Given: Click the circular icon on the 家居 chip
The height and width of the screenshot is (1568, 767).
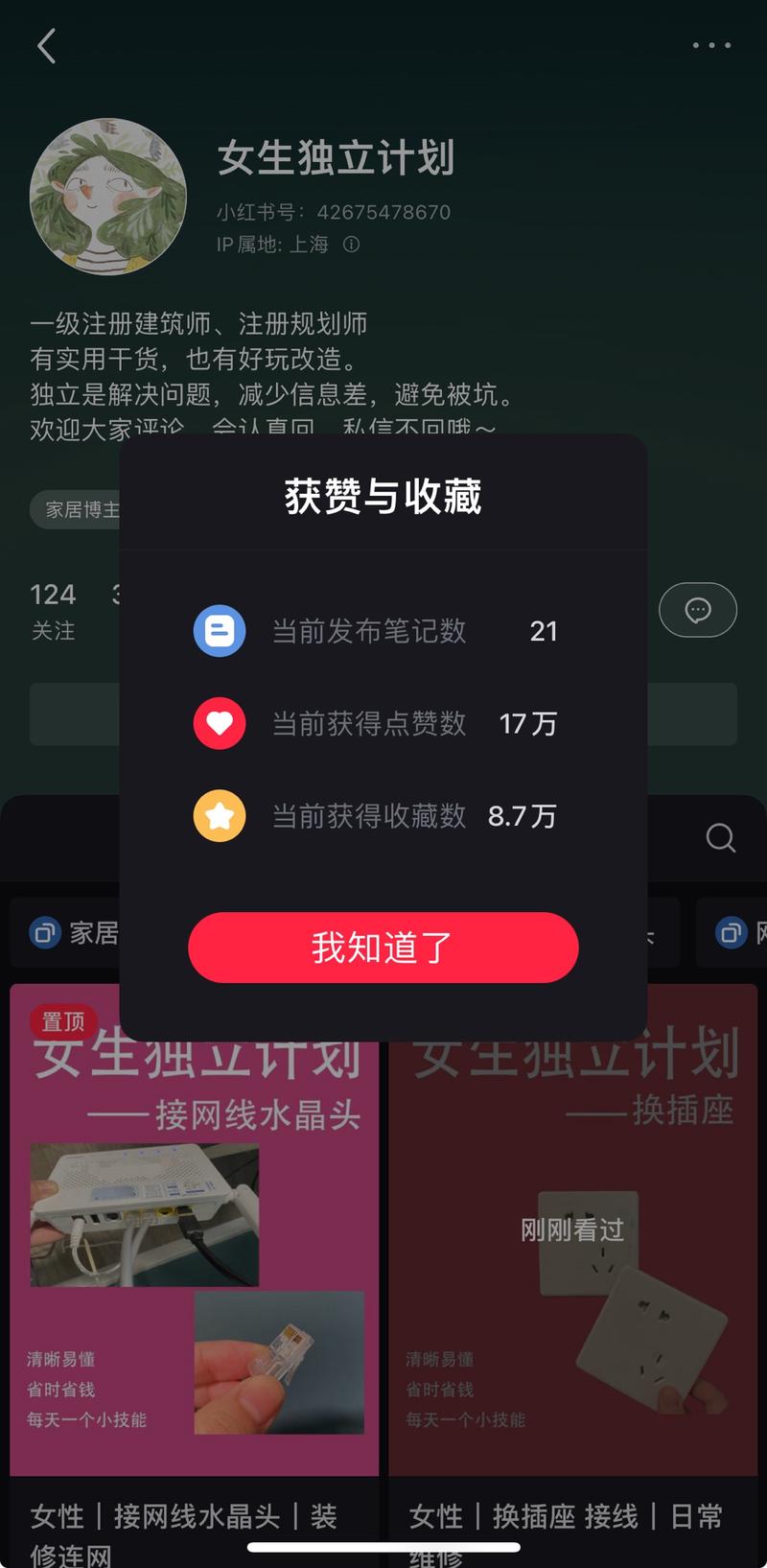Looking at the screenshot, I should click(x=45, y=933).
